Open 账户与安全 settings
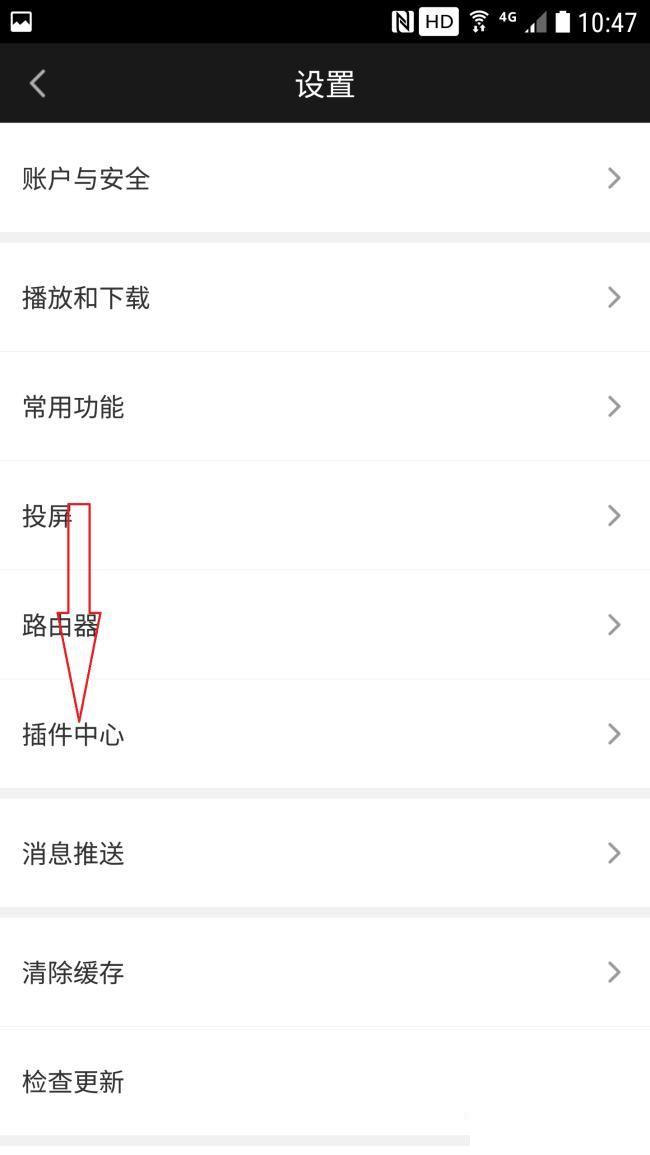Screen dimensions: 650x1155 324,179
